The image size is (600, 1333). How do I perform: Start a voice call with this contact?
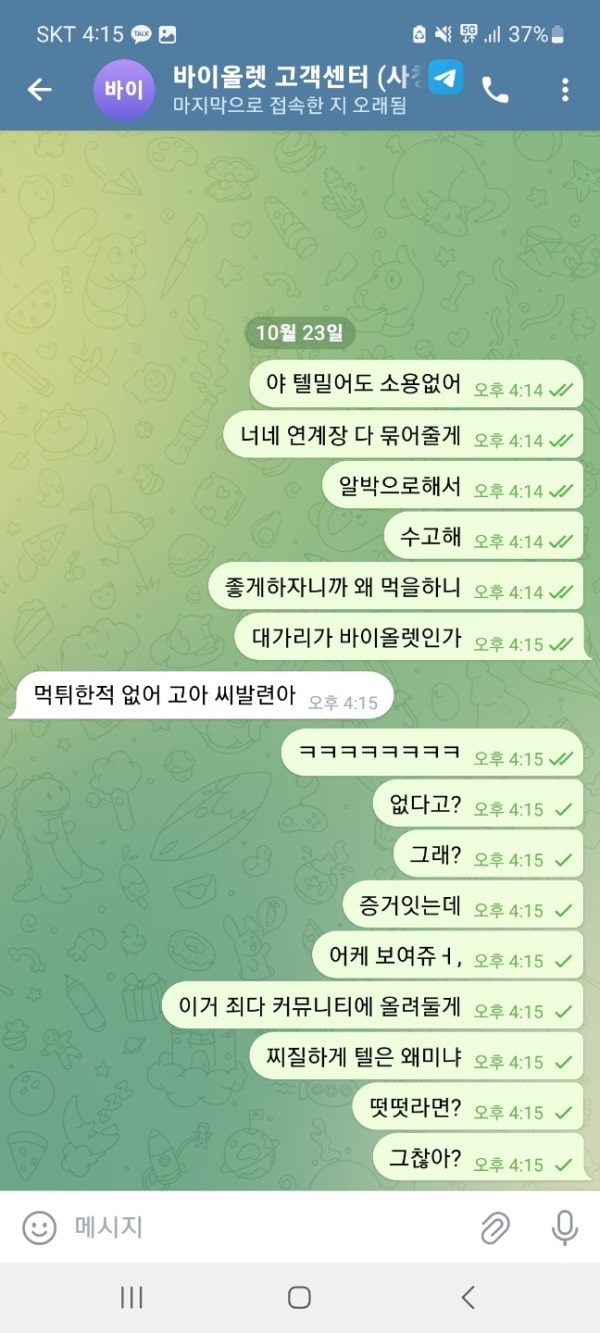(x=495, y=90)
